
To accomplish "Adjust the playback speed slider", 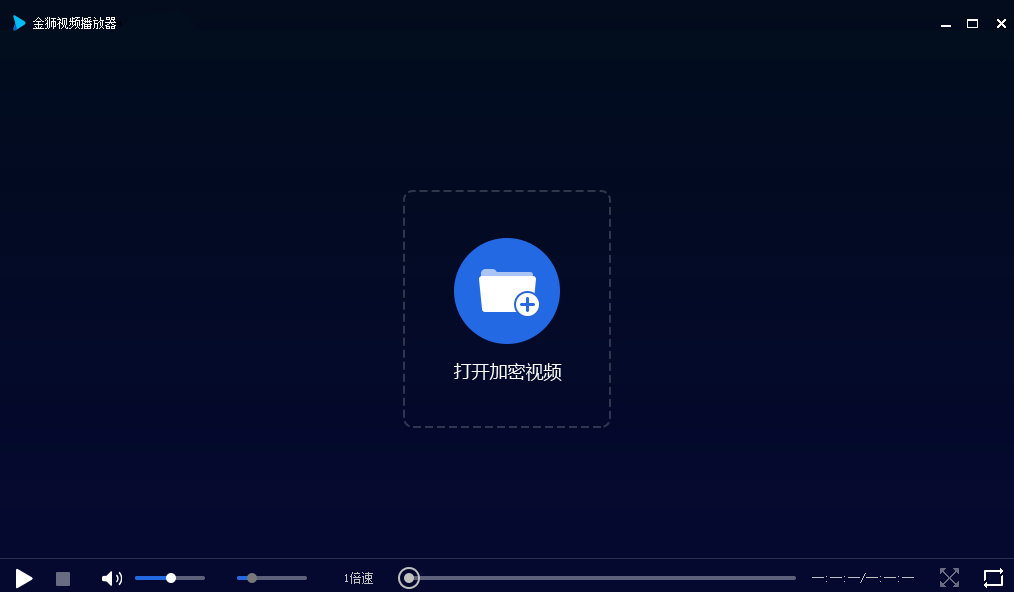I will click(252, 578).
